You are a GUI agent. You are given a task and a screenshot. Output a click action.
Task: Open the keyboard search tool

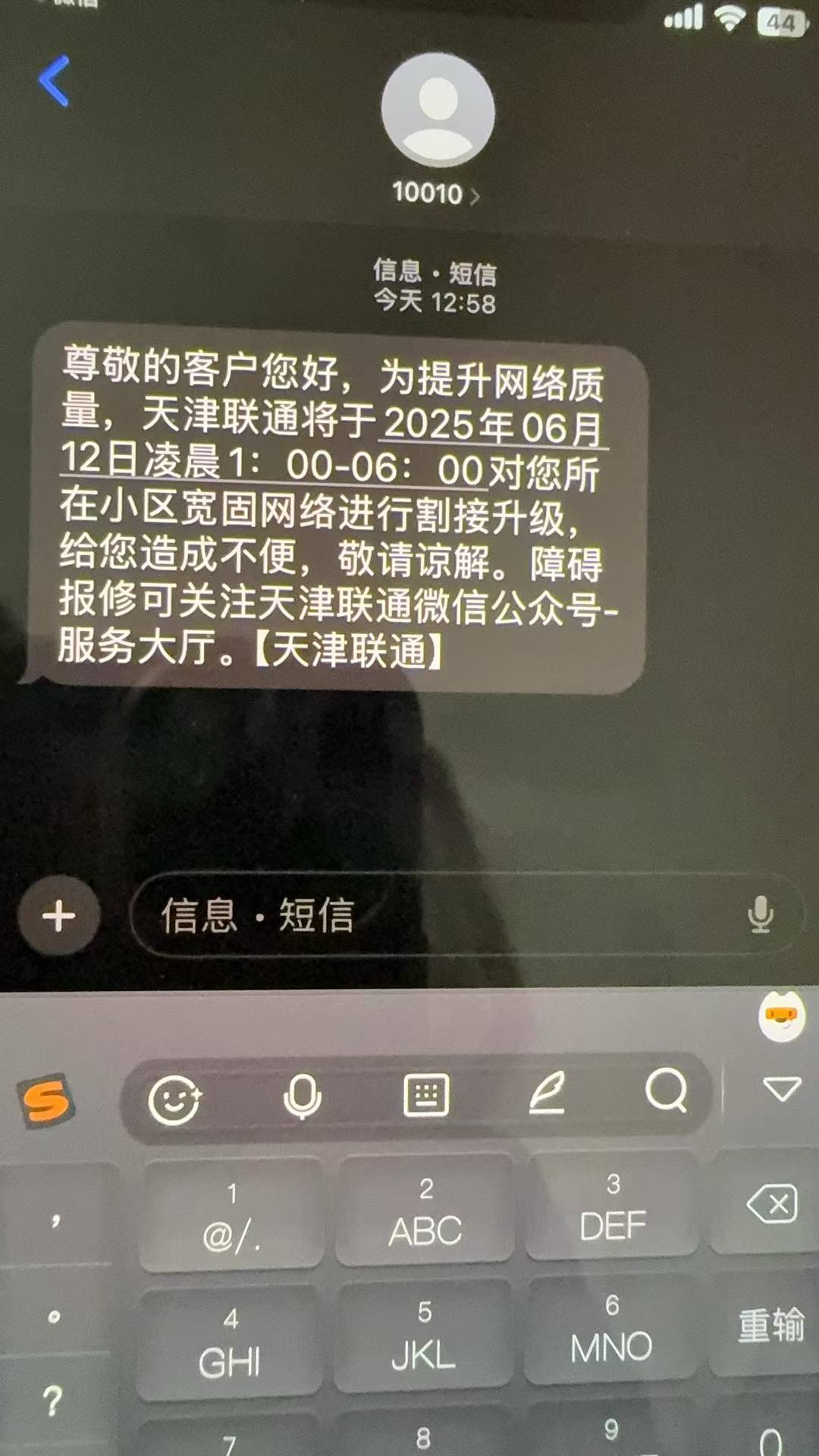[666, 1090]
